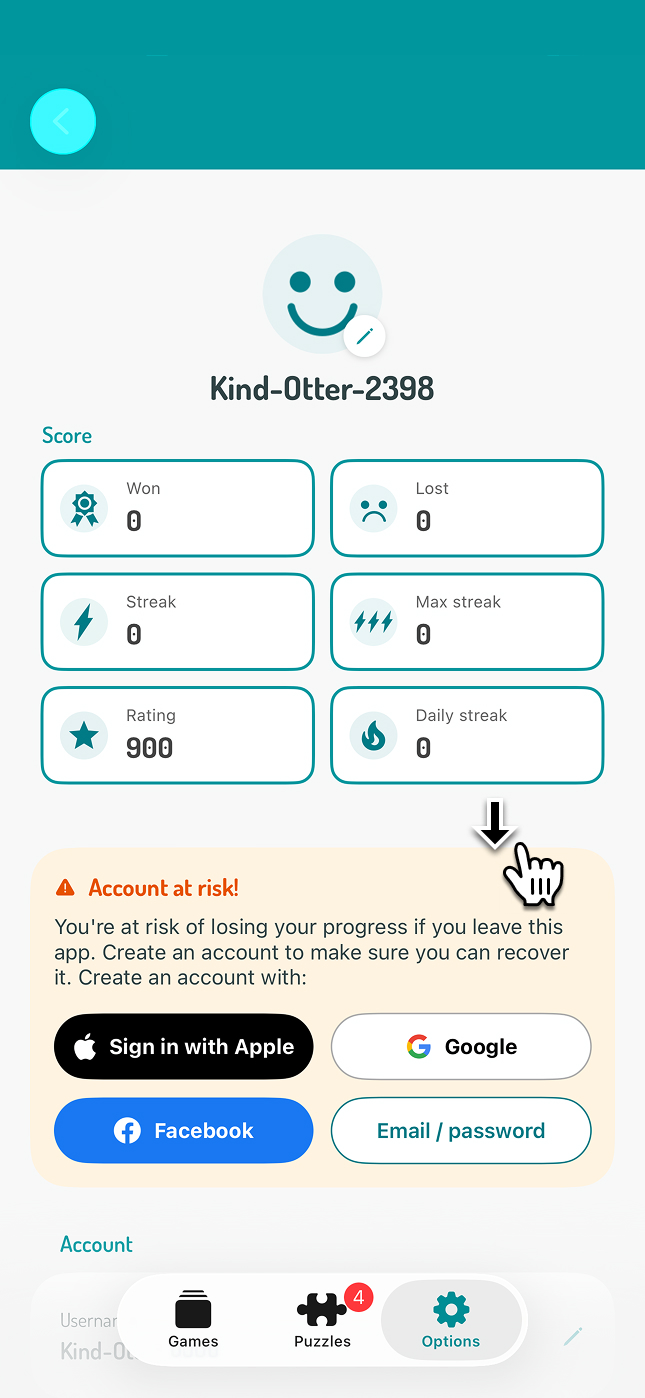Create account with Google
The height and width of the screenshot is (1398, 645).
click(461, 1046)
